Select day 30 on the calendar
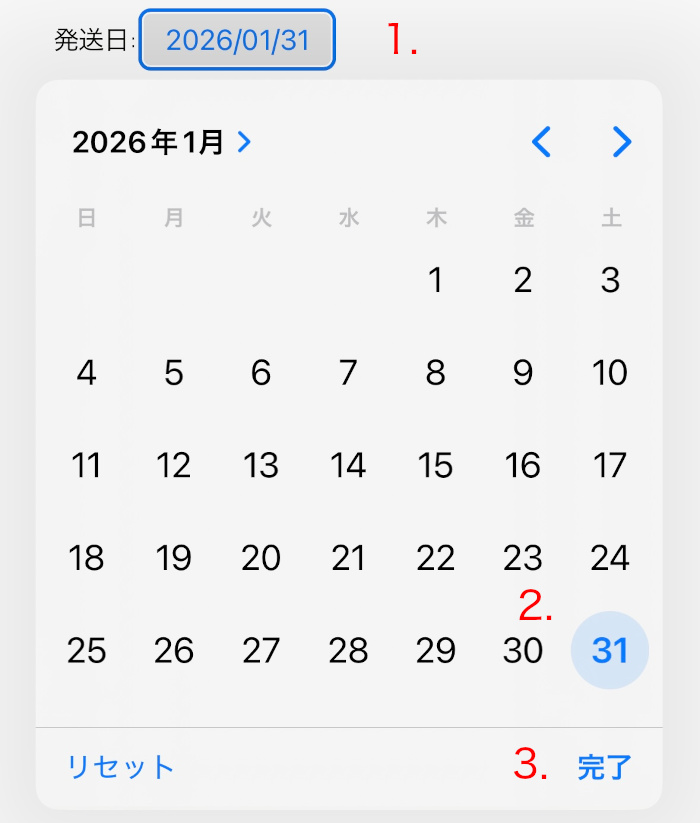 (x=522, y=651)
